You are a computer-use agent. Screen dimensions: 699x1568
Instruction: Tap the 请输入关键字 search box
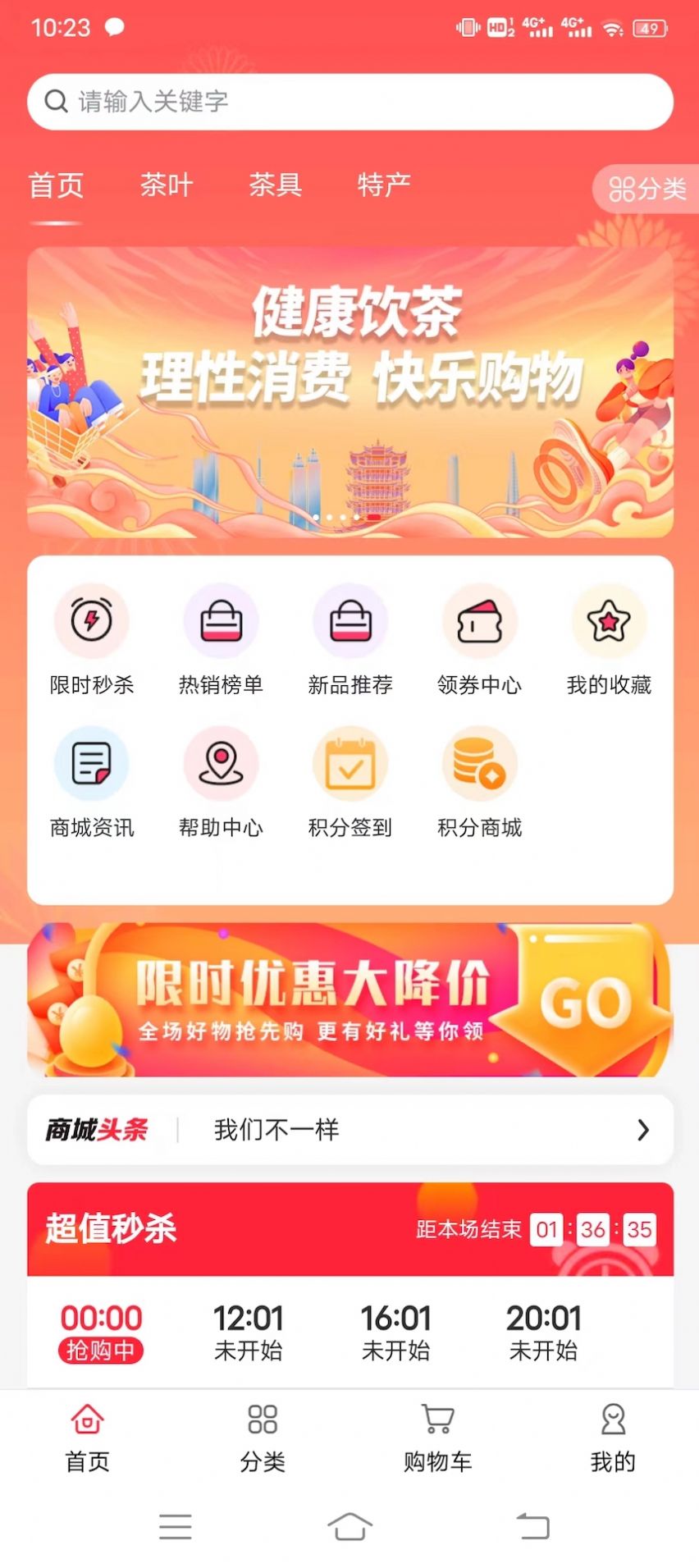(349, 102)
